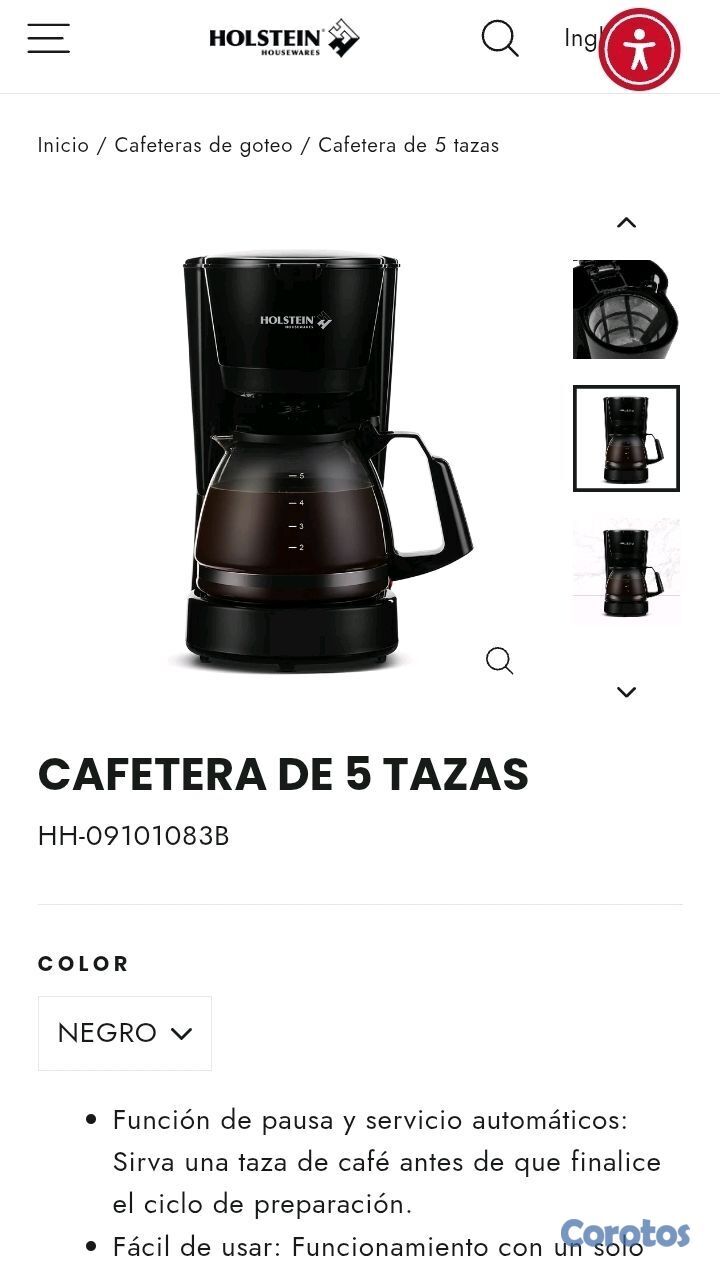Open the hamburger navigation menu
The width and height of the screenshot is (720, 1277).
48,38
